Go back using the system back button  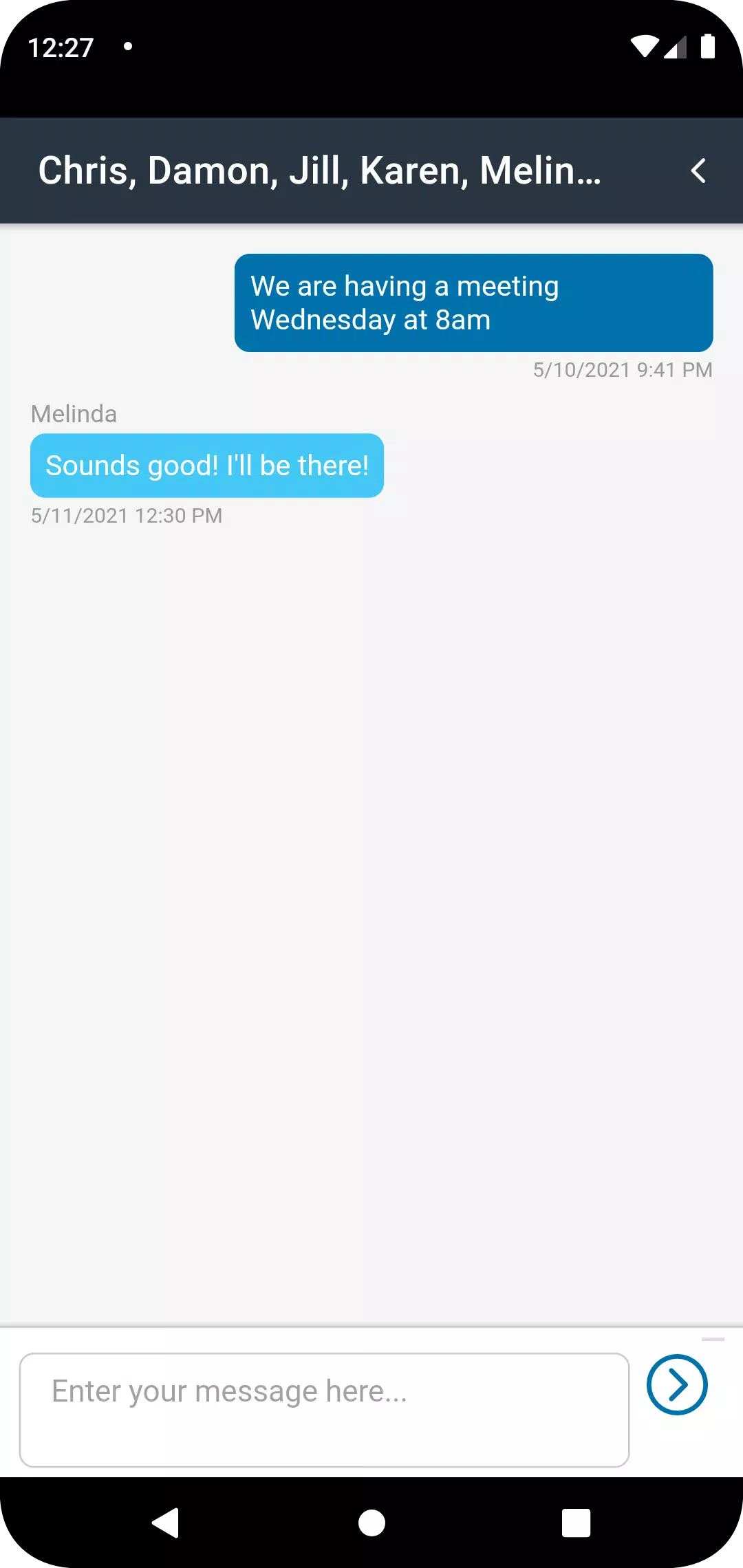click(166, 1523)
